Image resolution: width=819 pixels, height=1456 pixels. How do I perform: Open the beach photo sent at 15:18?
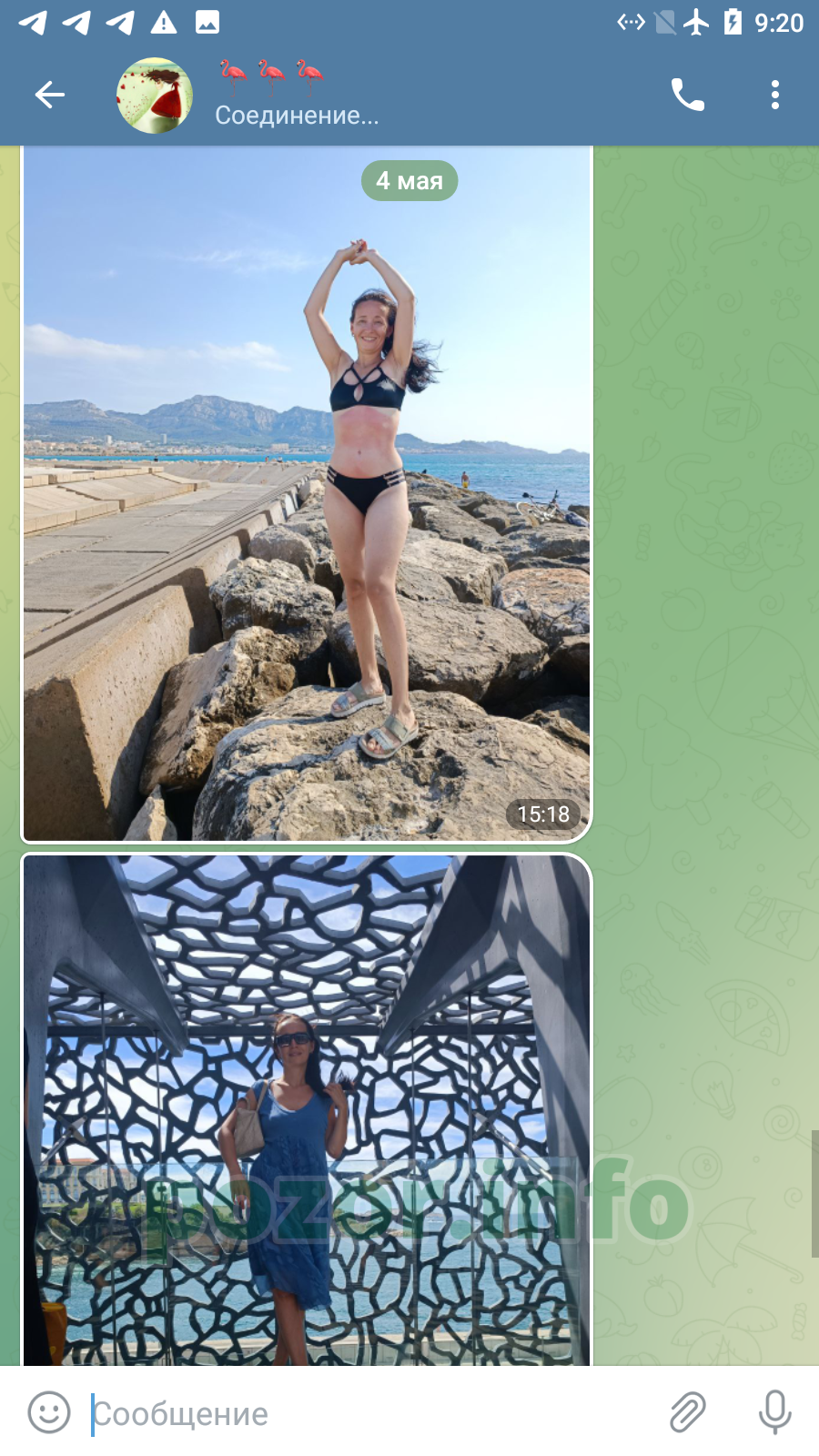pos(307,494)
